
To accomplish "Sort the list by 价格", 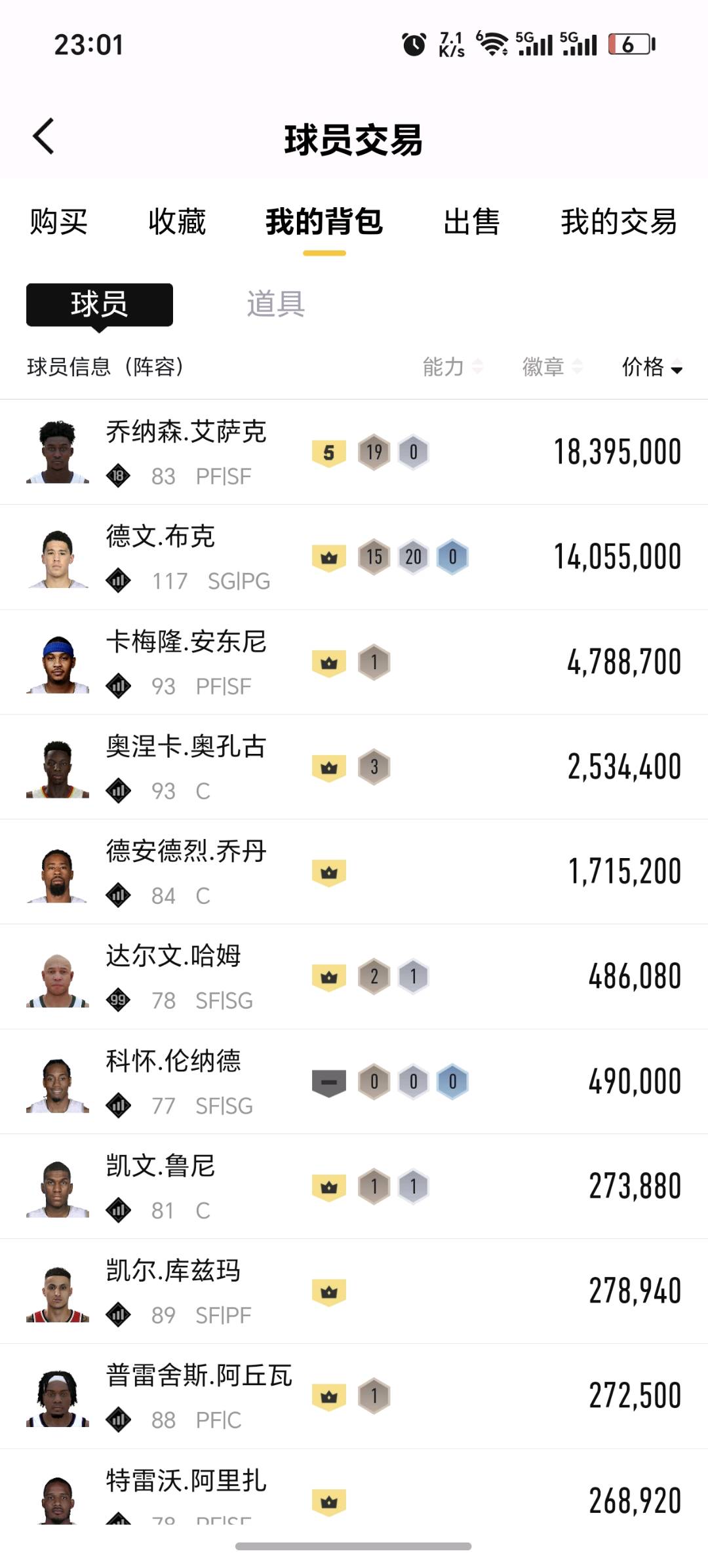I will [652, 366].
